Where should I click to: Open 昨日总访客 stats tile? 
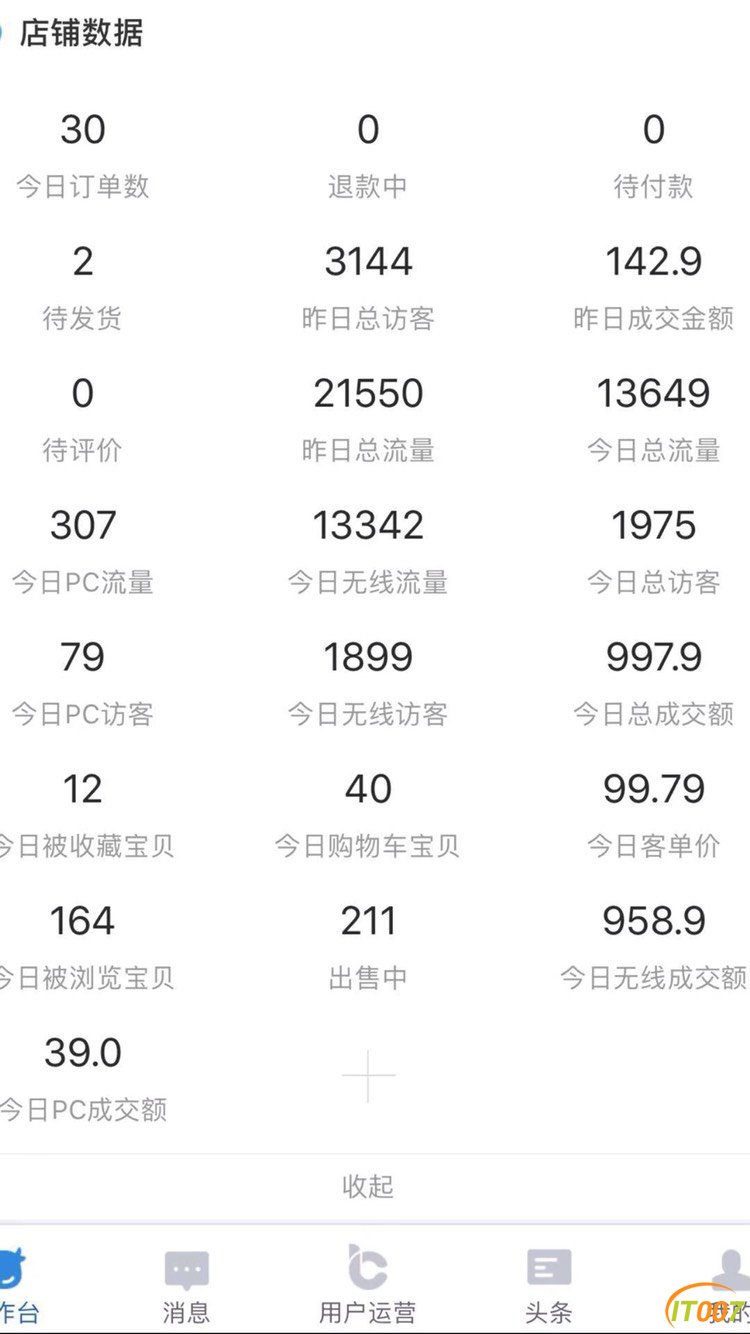click(368, 287)
